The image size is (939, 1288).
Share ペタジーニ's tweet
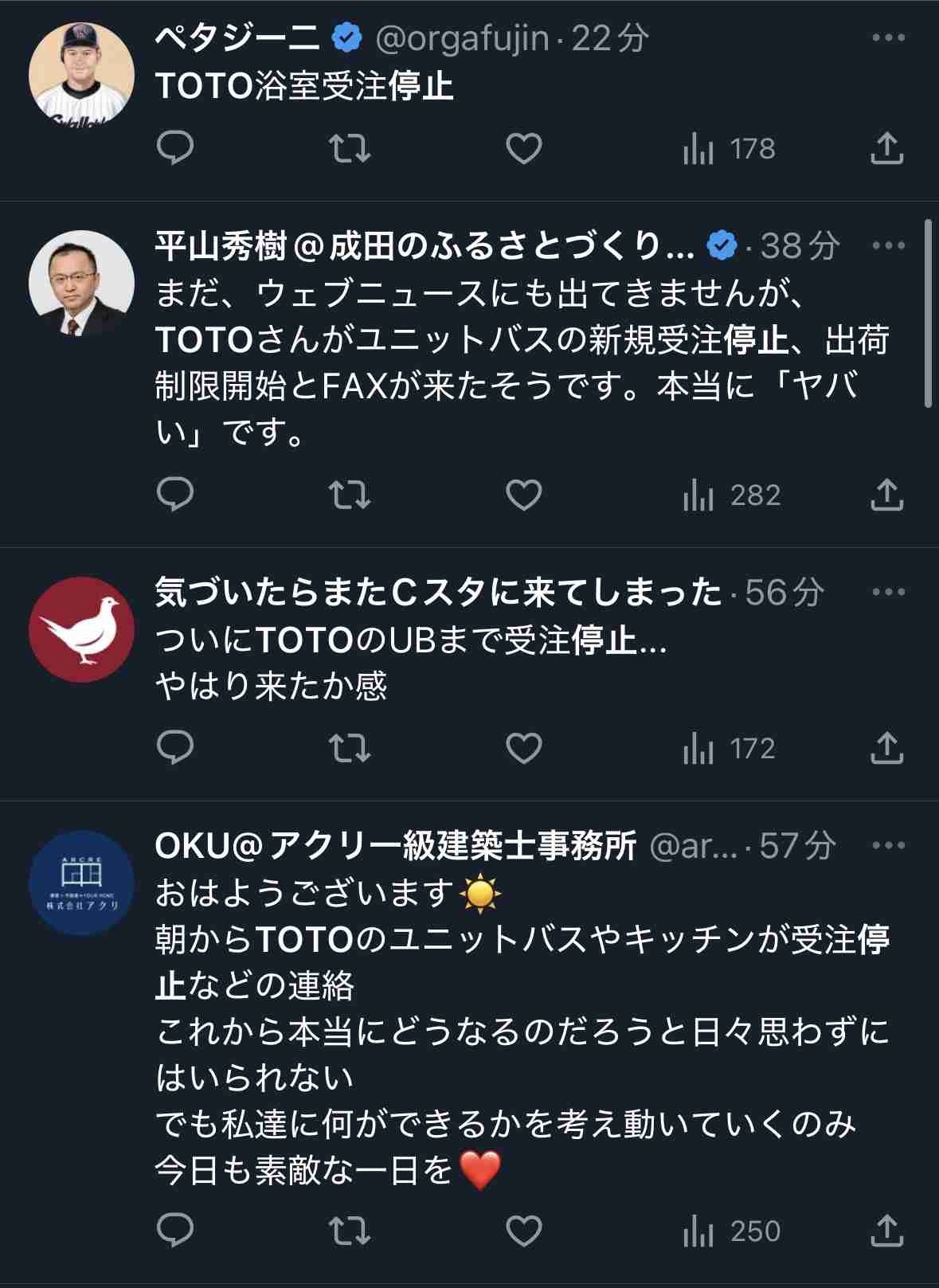[886, 149]
